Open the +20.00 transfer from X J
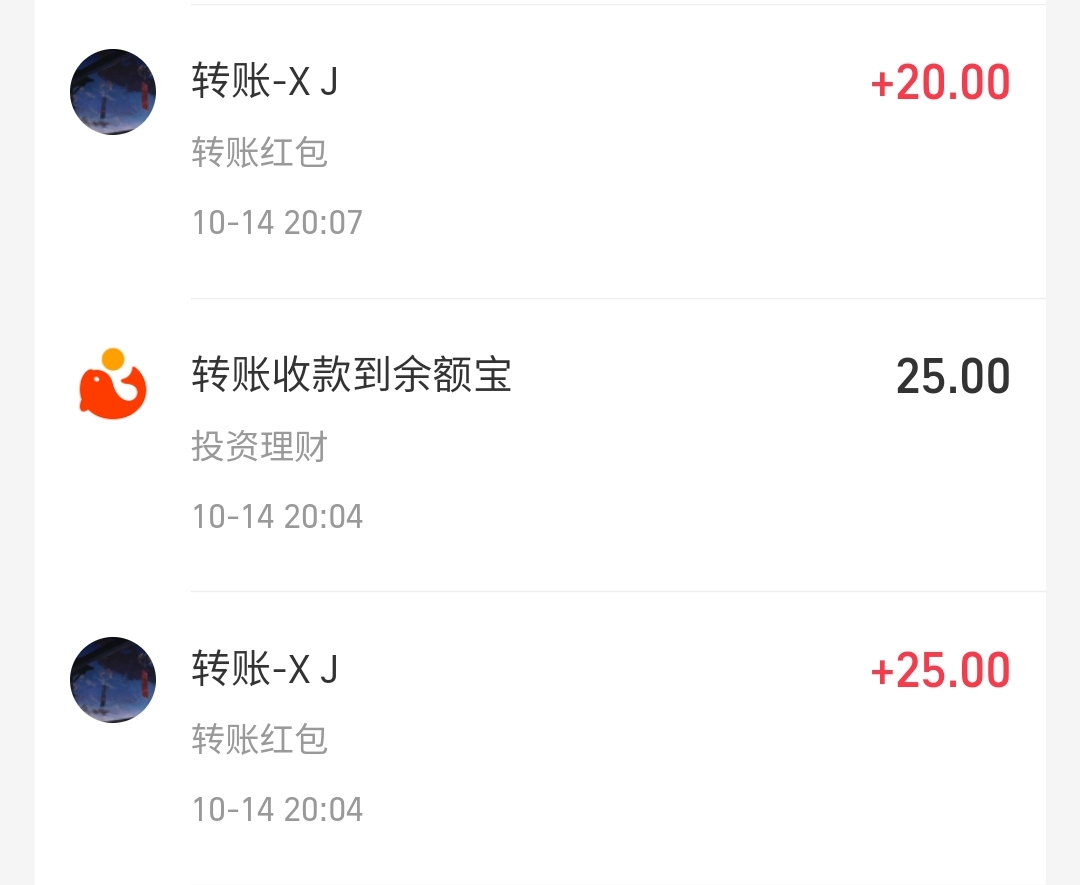Screen dimensions: 1080x885 [x=540, y=150]
